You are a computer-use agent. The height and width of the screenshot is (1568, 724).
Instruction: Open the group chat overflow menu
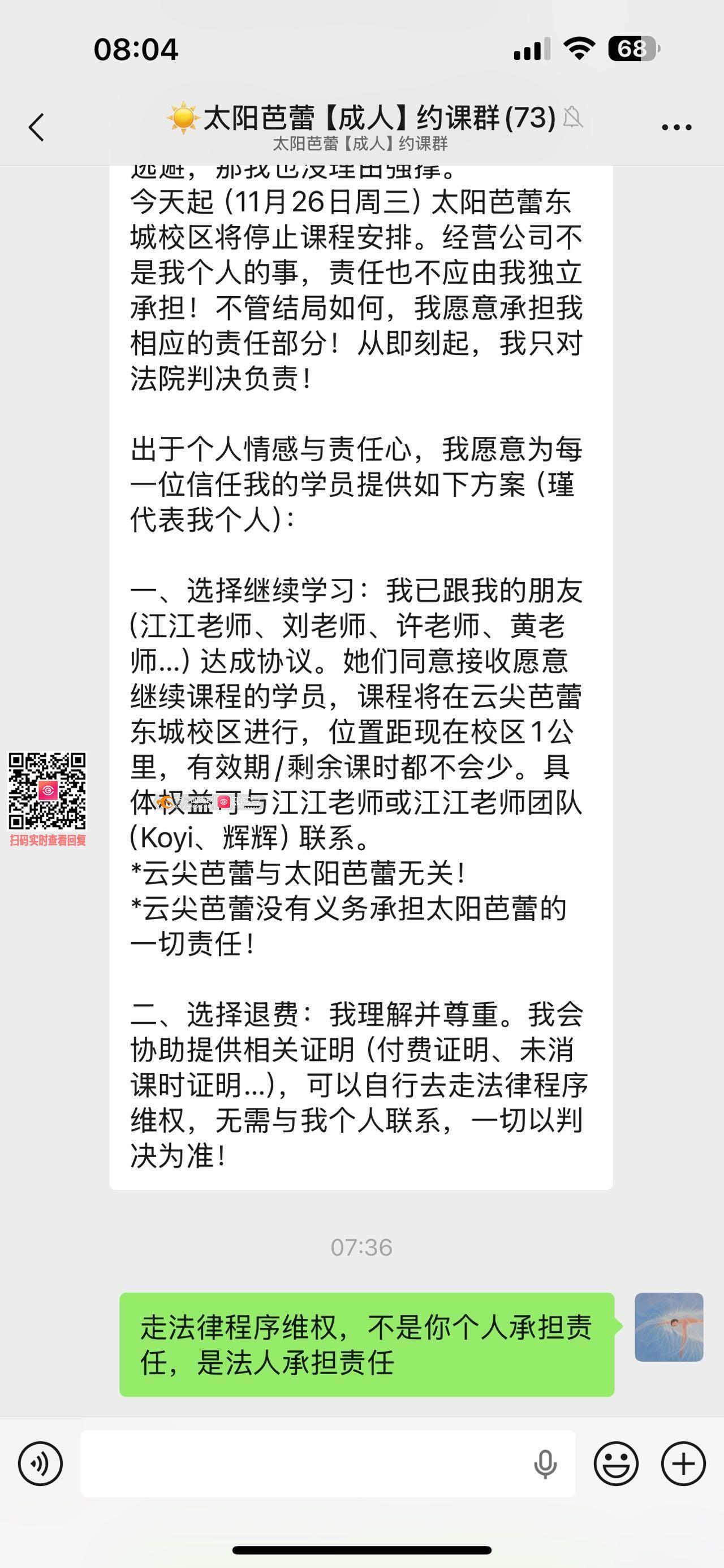click(x=676, y=127)
